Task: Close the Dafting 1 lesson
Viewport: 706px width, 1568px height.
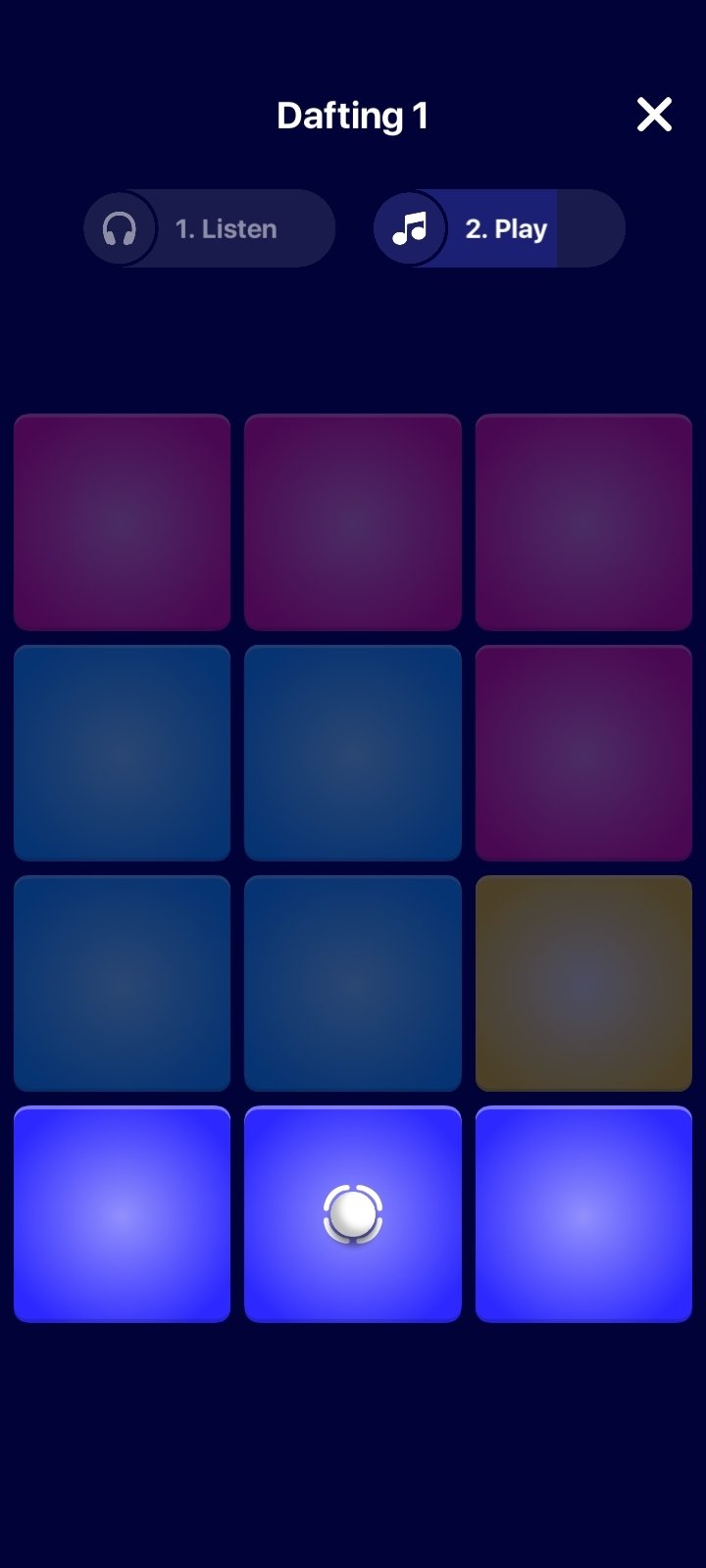Action: click(x=654, y=115)
